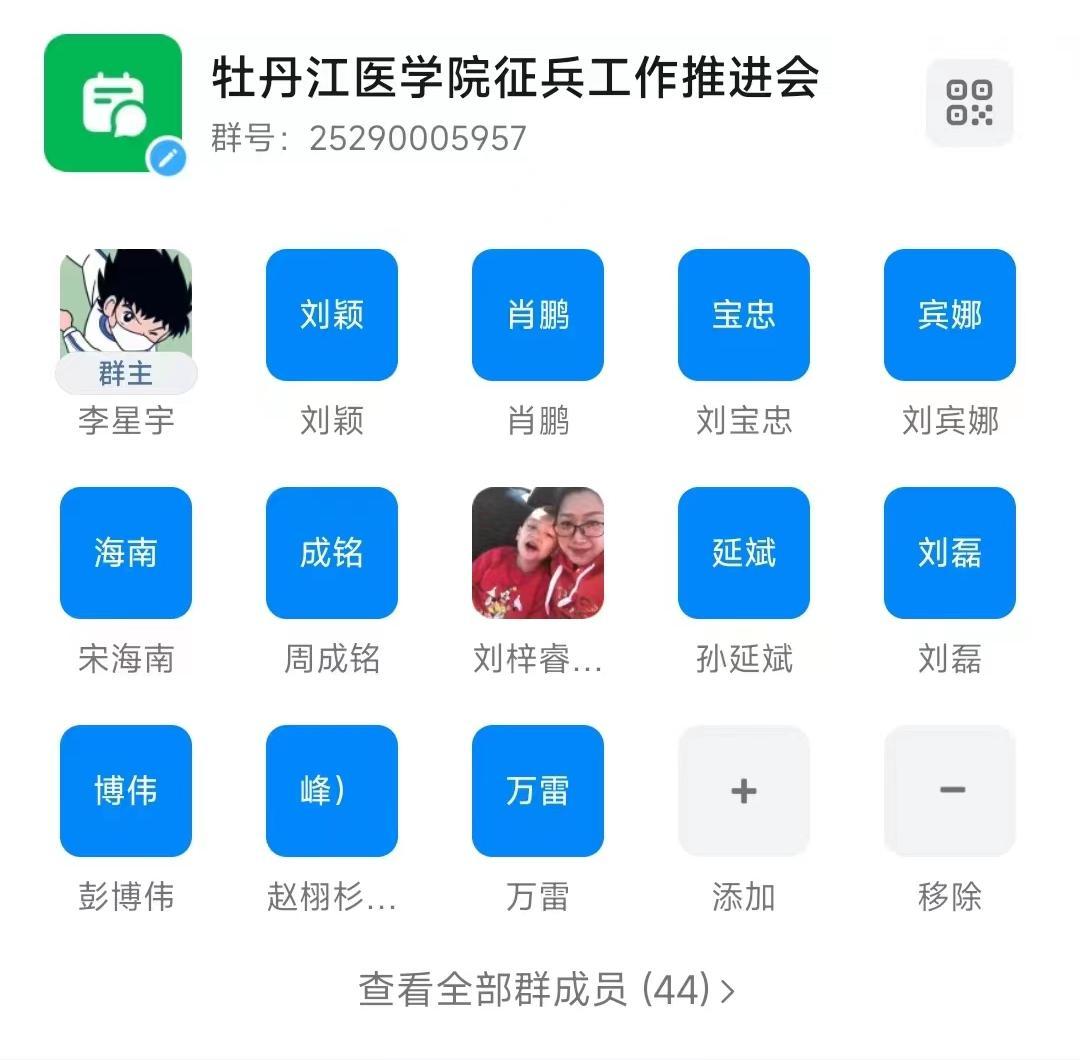Tap the photo avatar of 刘梓睿
The image size is (1080, 1060).
[538, 553]
